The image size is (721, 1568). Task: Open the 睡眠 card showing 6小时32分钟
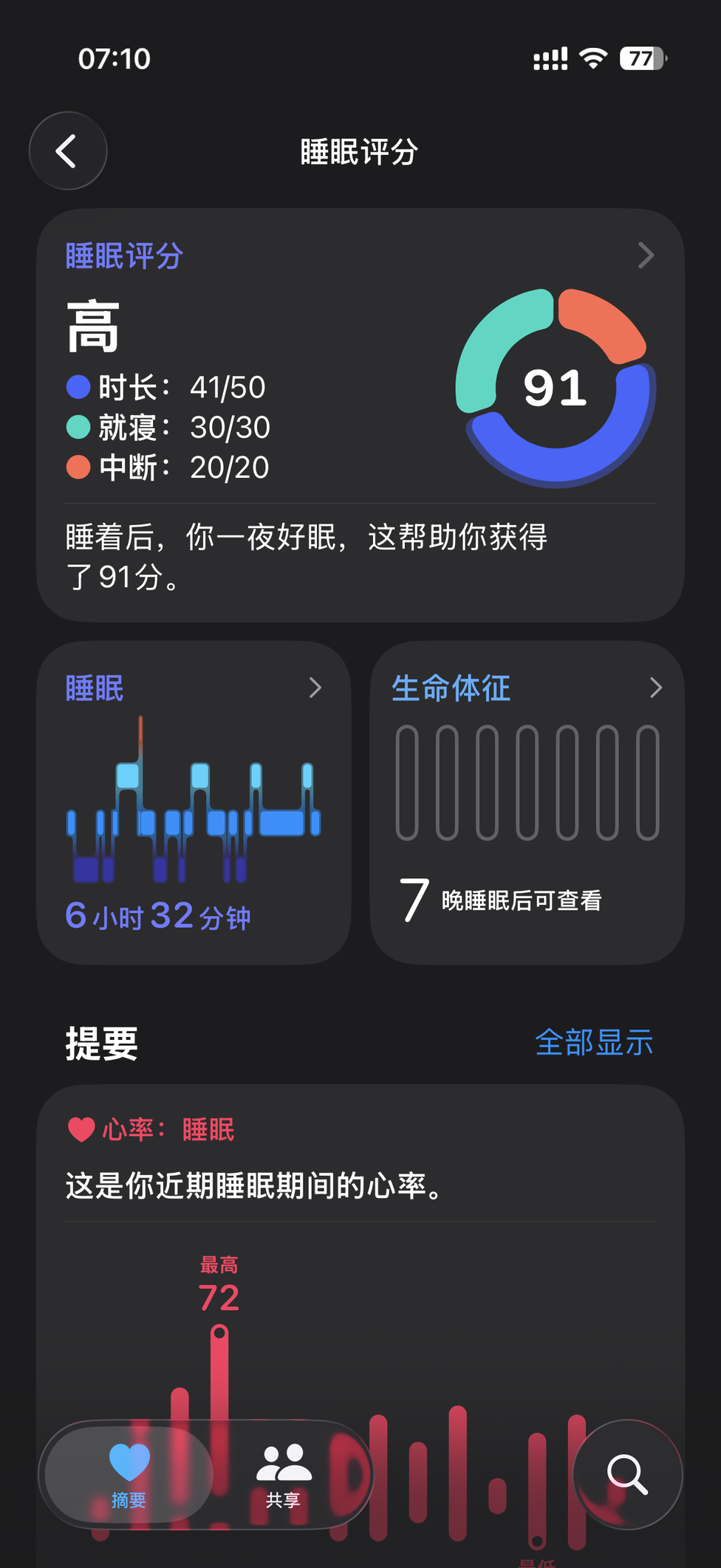[194, 802]
